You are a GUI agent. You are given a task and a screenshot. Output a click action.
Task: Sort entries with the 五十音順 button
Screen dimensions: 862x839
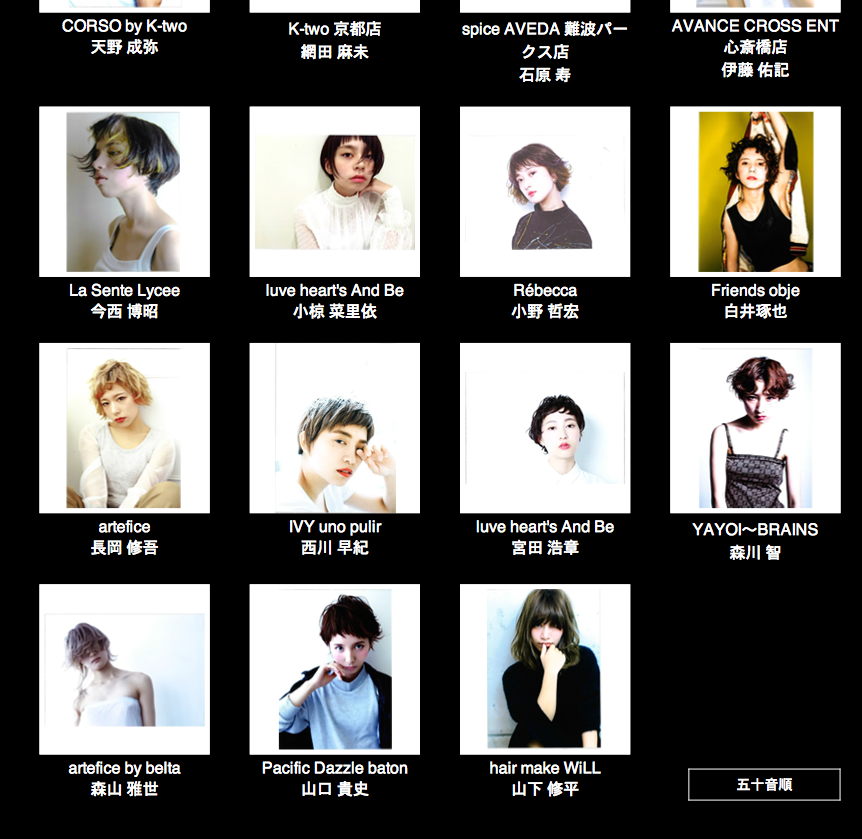coord(764,785)
